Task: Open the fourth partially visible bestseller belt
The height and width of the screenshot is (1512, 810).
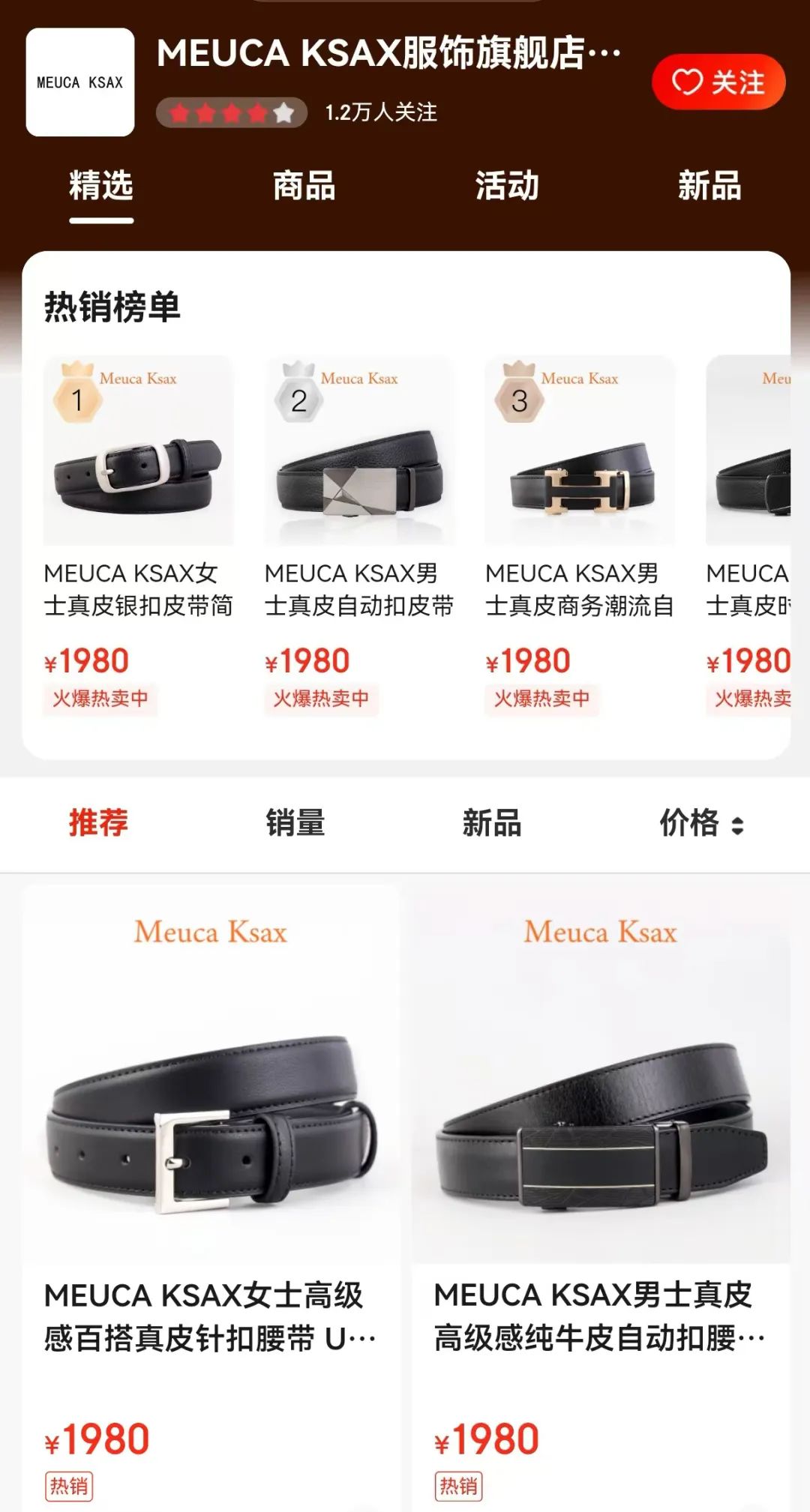Action: coord(748,536)
